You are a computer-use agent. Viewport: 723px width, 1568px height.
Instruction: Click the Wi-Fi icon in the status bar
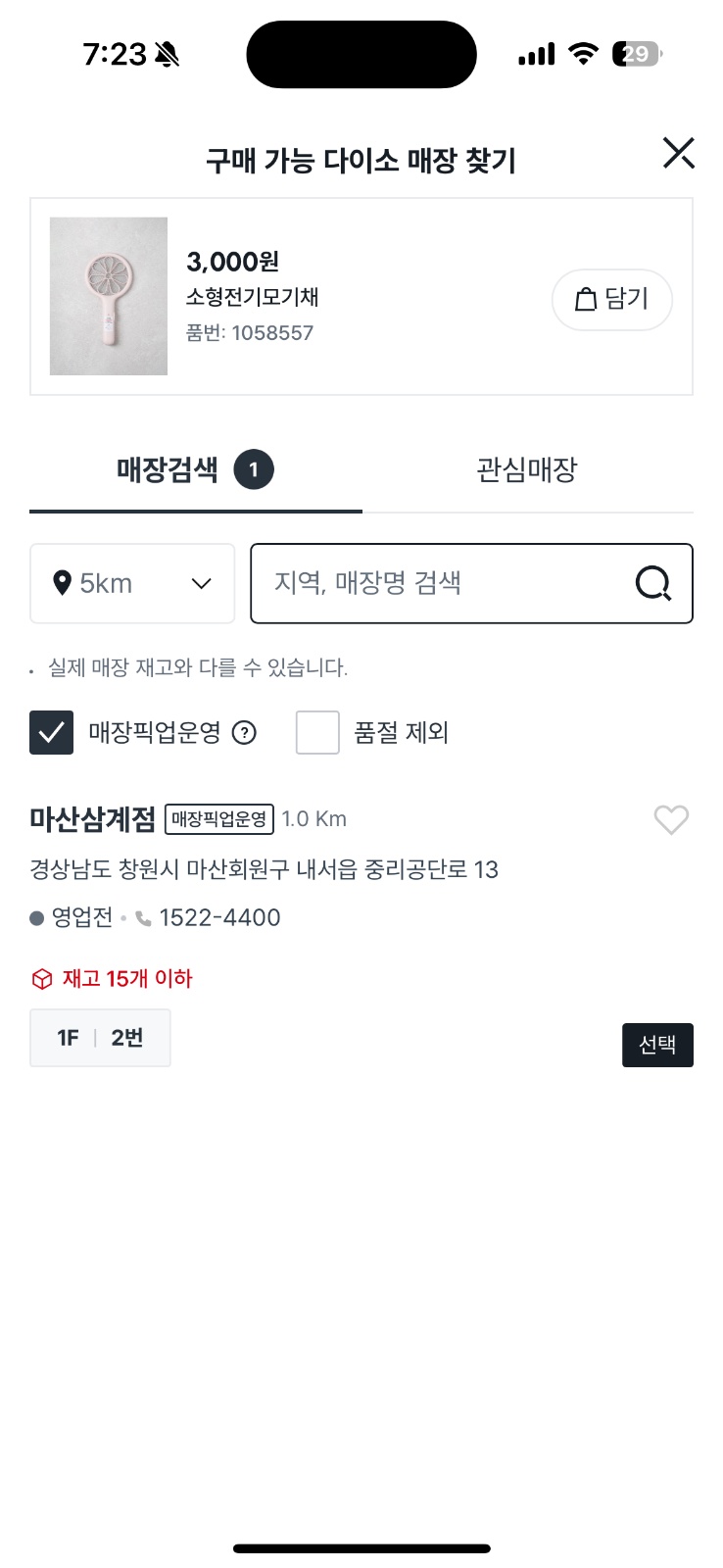582,55
